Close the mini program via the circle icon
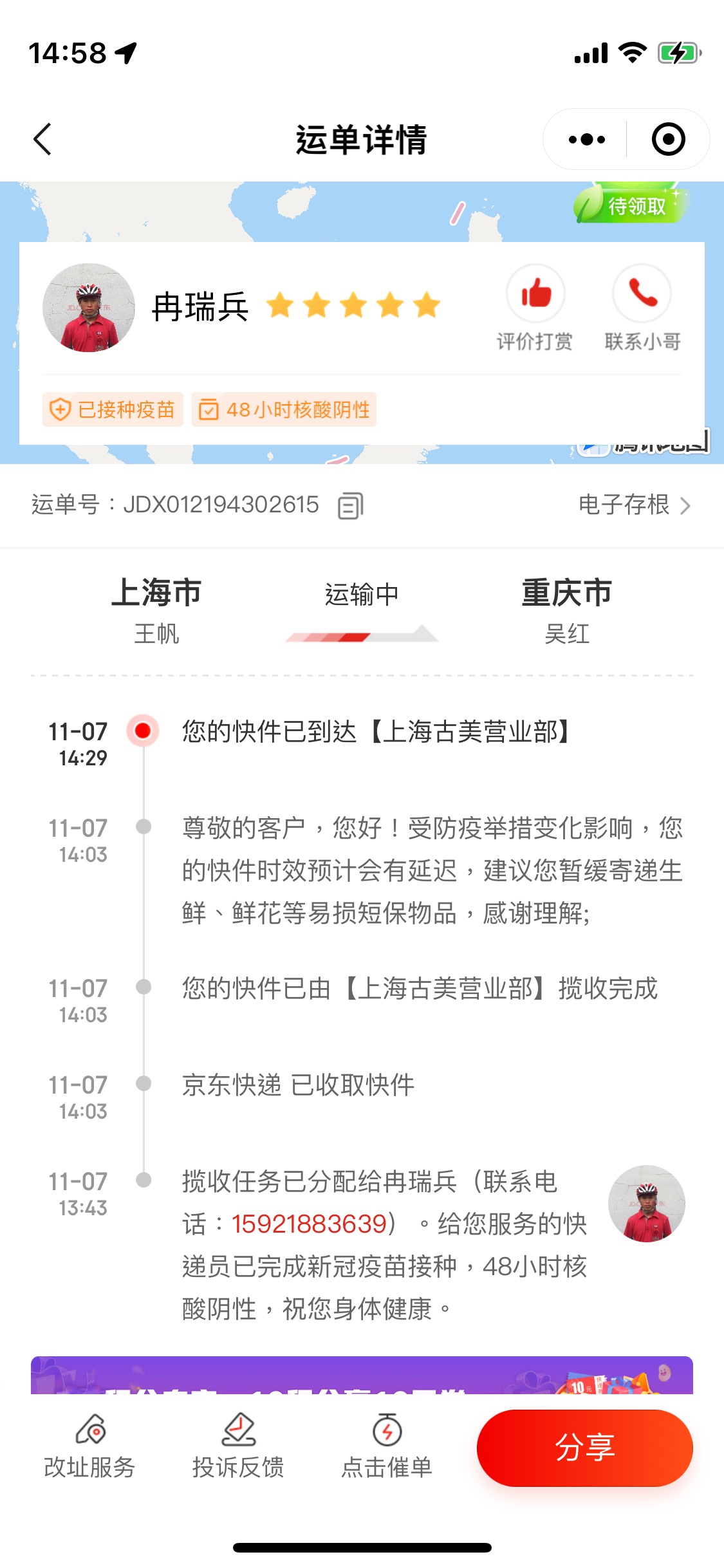724x1568 pixels. [x=668, y=140]
